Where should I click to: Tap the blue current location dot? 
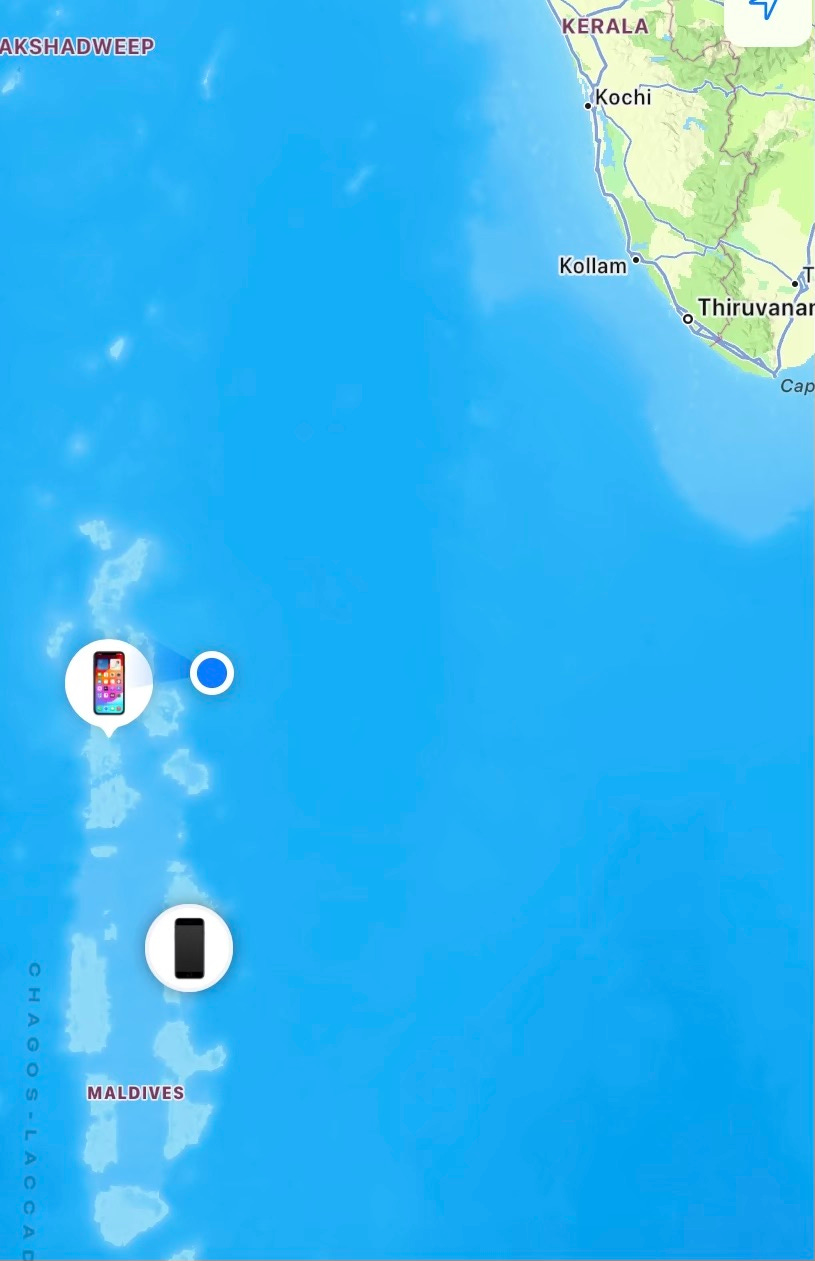click(212, 673)
